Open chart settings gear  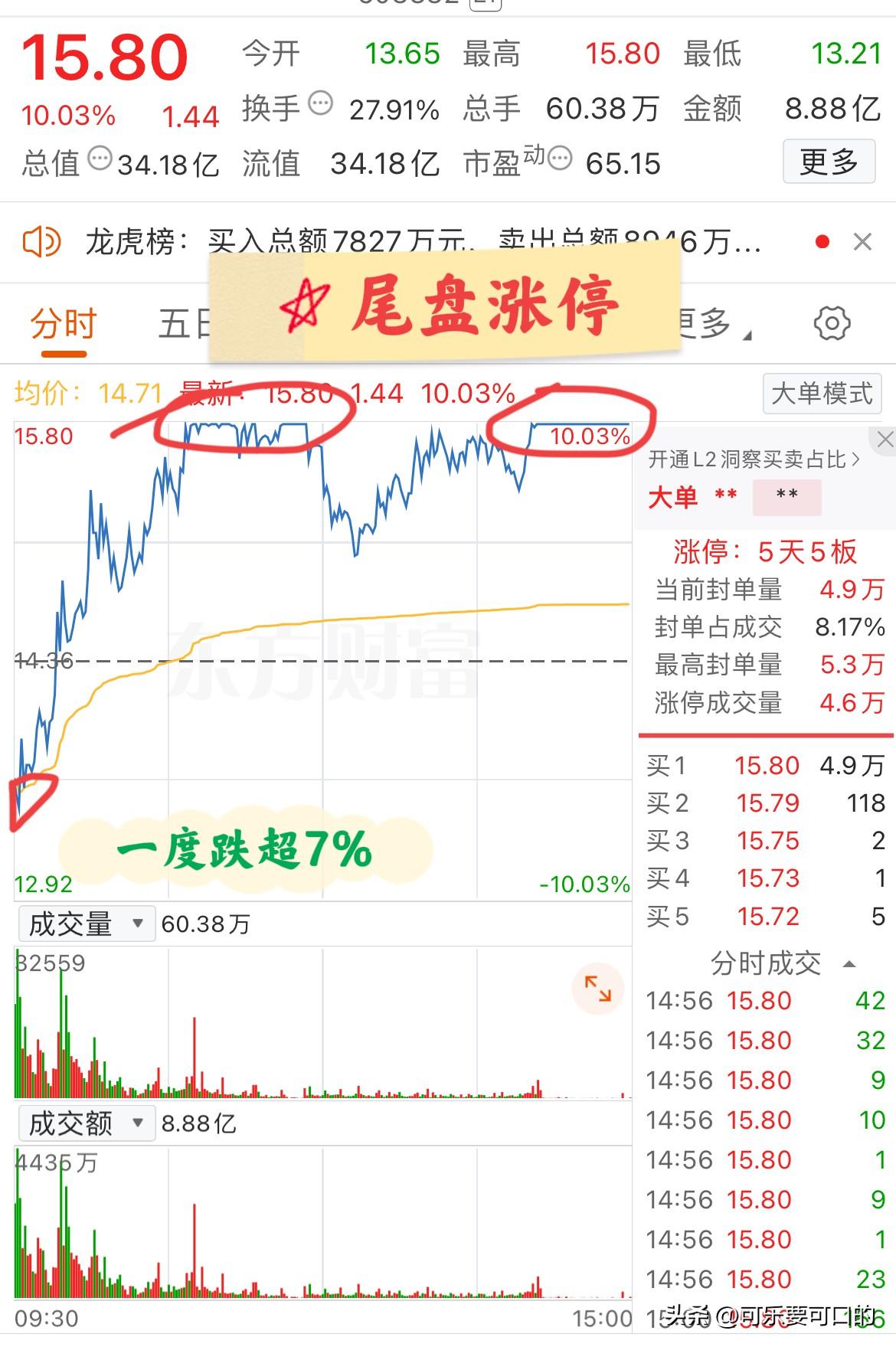click(x=832, y=323)
